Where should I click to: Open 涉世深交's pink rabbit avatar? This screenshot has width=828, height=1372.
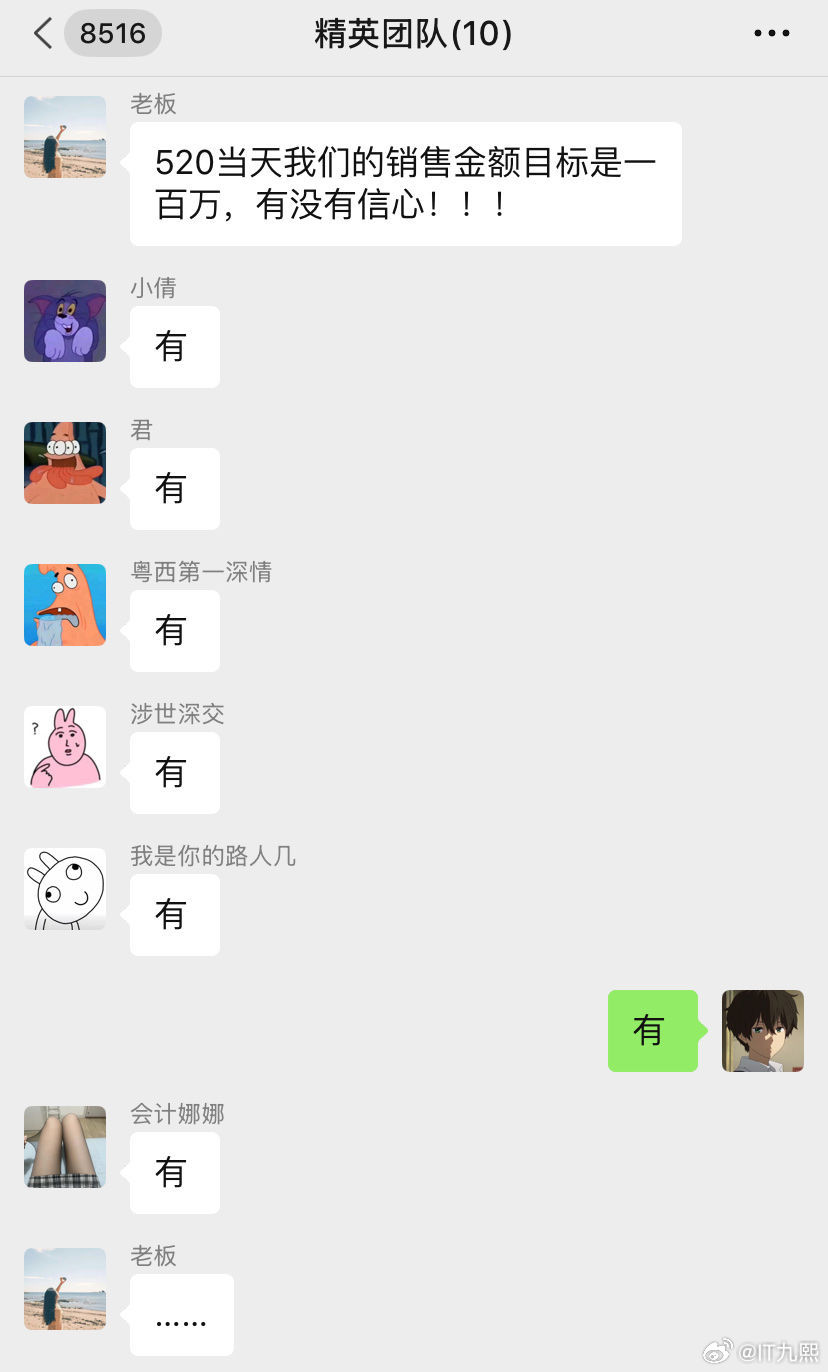(x=64, y=747)
